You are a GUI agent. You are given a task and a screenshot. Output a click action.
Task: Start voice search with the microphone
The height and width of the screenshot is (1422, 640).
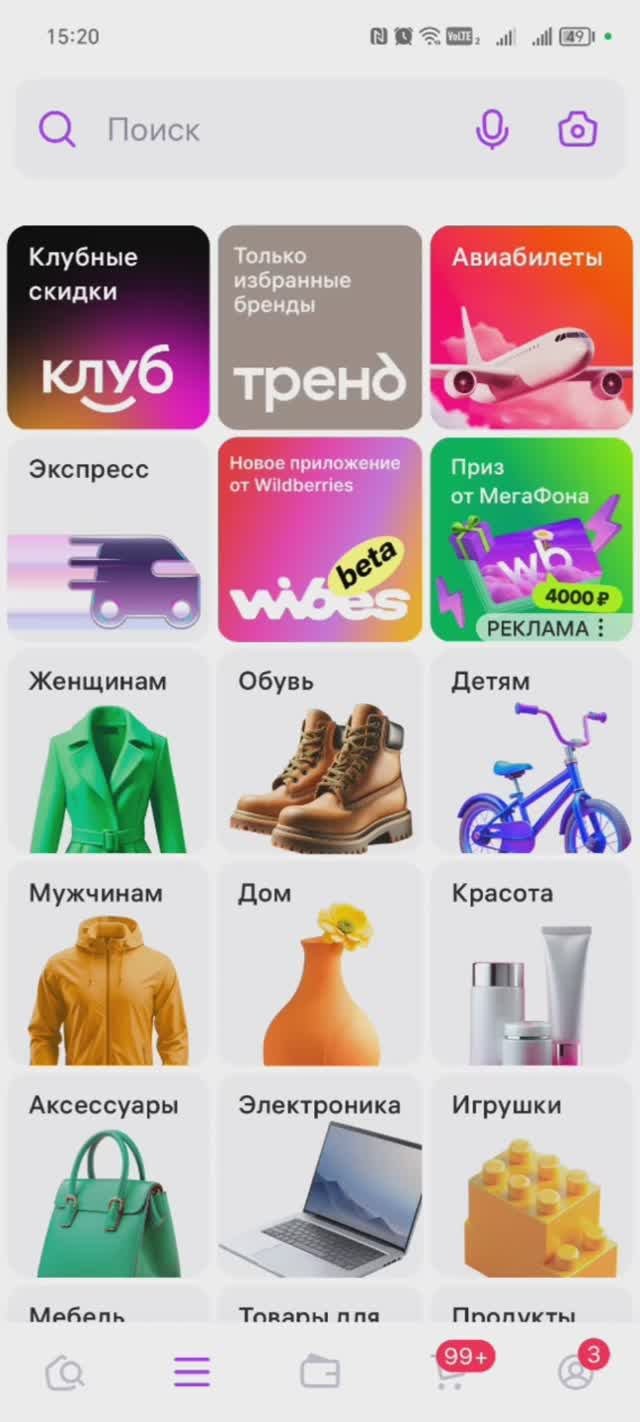click(x=492, y=130)
